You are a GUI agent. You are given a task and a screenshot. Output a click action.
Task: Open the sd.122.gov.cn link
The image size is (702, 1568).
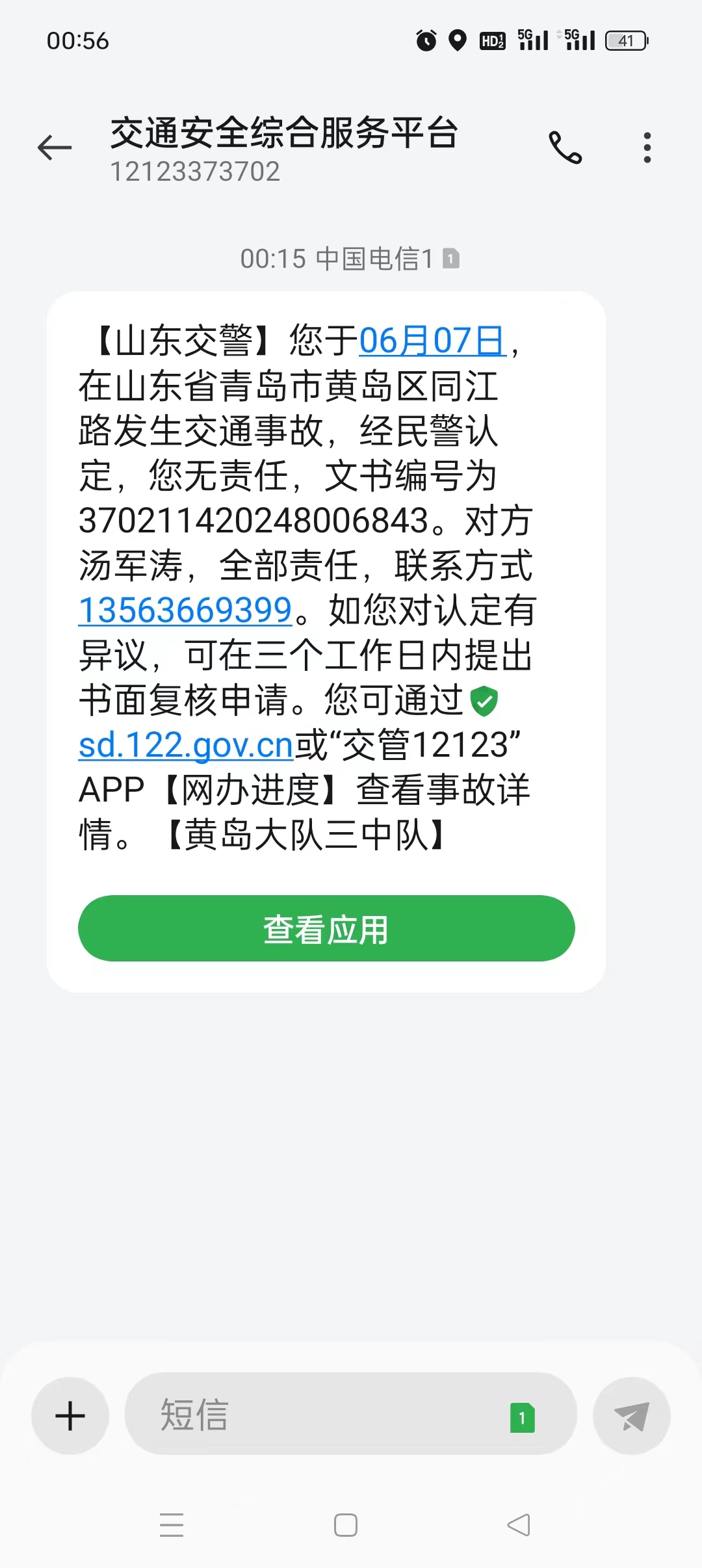[186, 745]
